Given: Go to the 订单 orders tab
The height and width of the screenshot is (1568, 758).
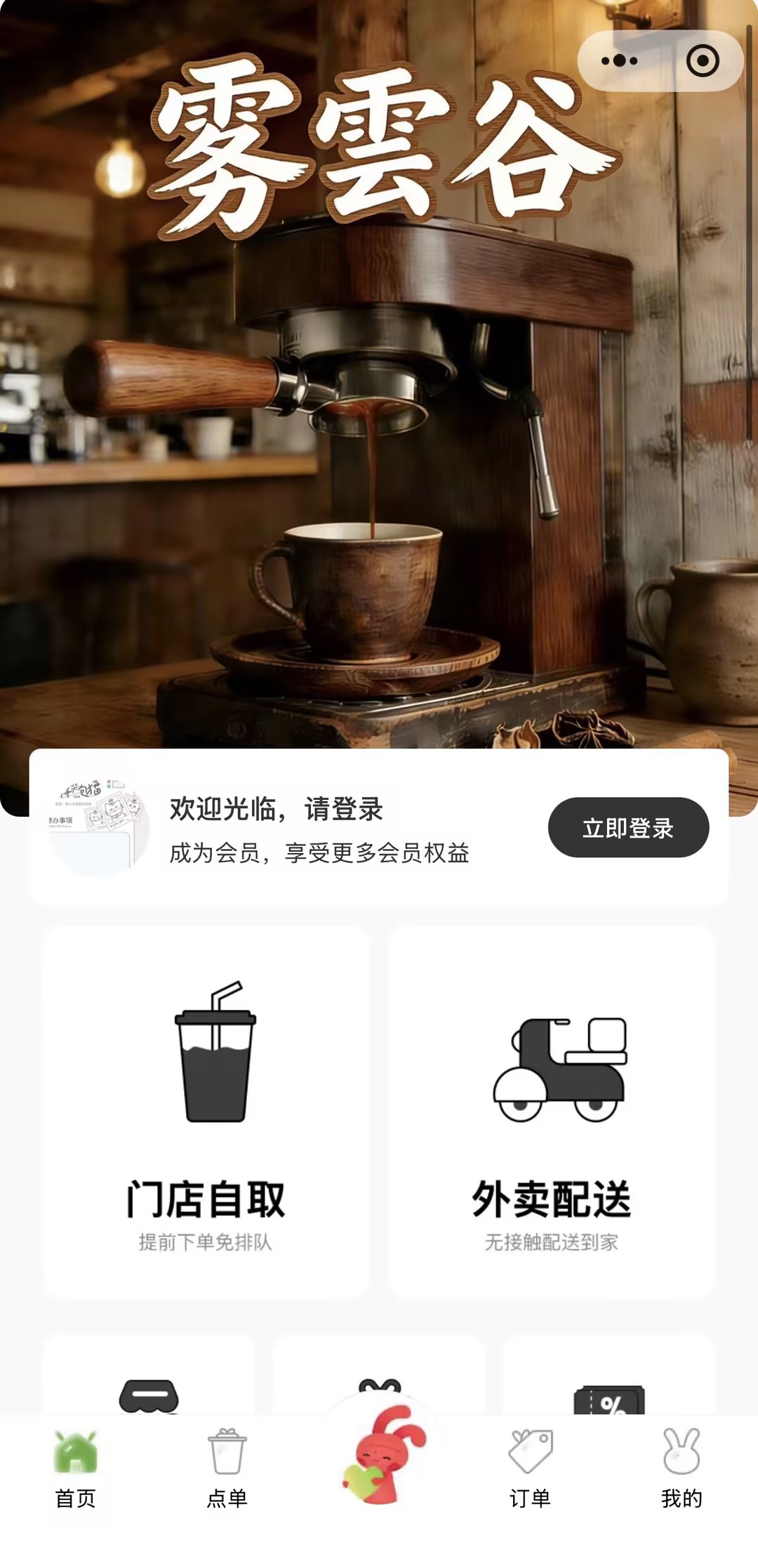Looking at the screenshot, I should tap(531, 1469).
